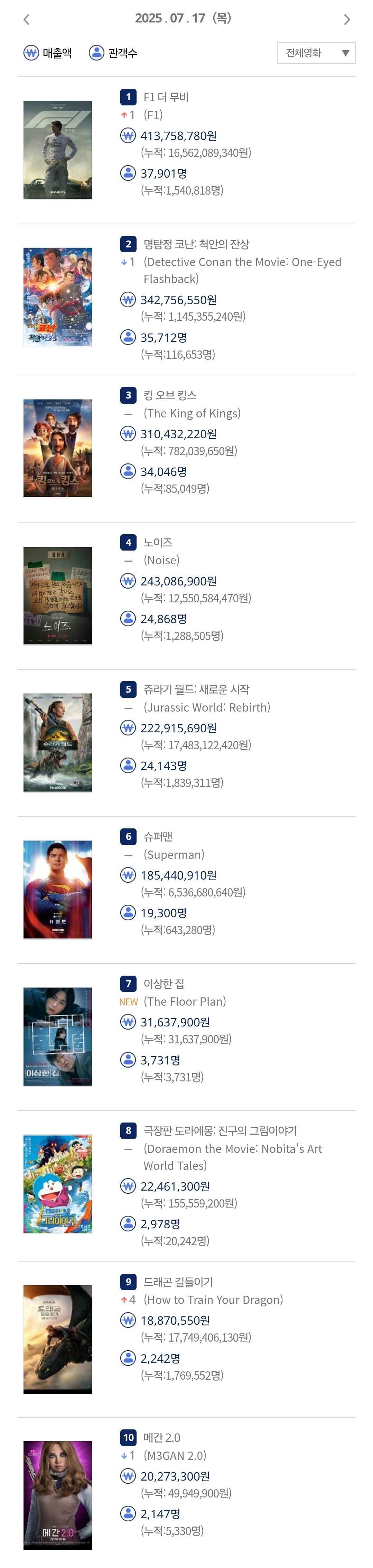
Task: Open 극장판 도라에몽: 진구의 그림이야기
Action: pyautogui.click(x=220, y=1130)
